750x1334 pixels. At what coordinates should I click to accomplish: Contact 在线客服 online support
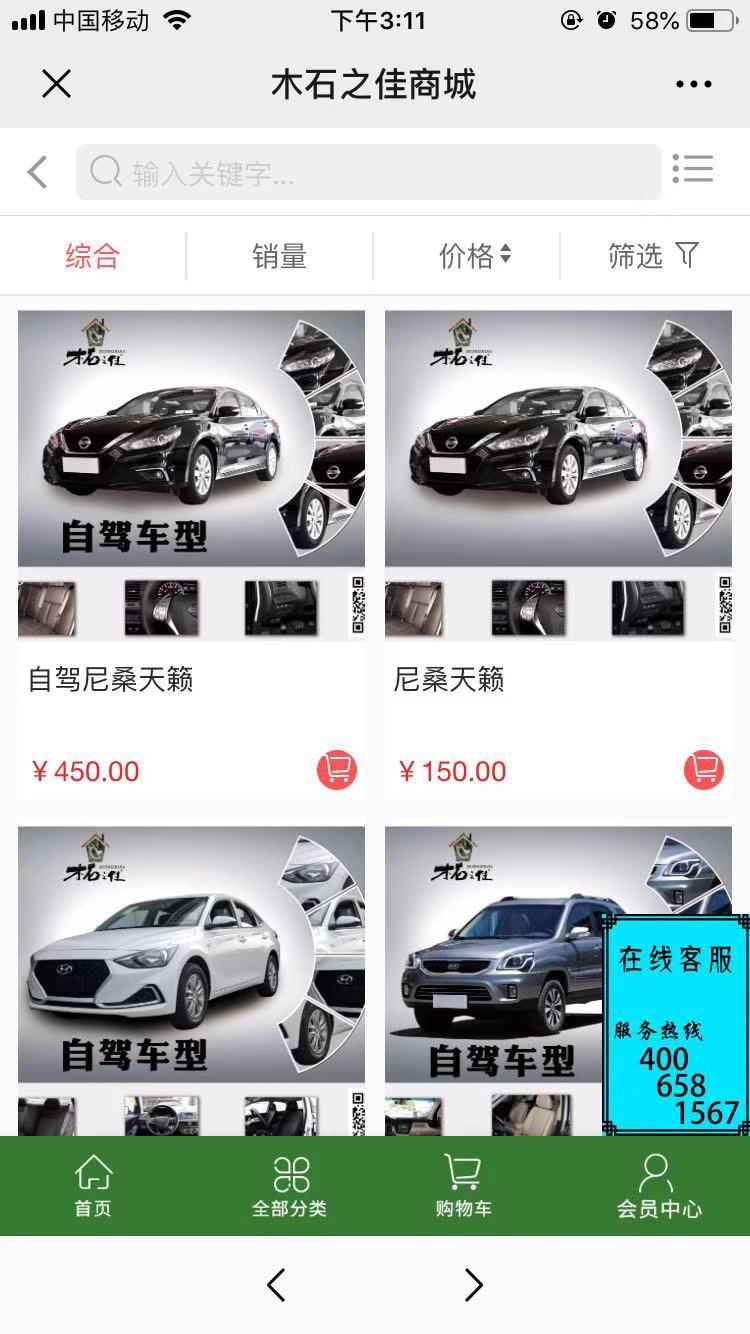tap(675, 960)
